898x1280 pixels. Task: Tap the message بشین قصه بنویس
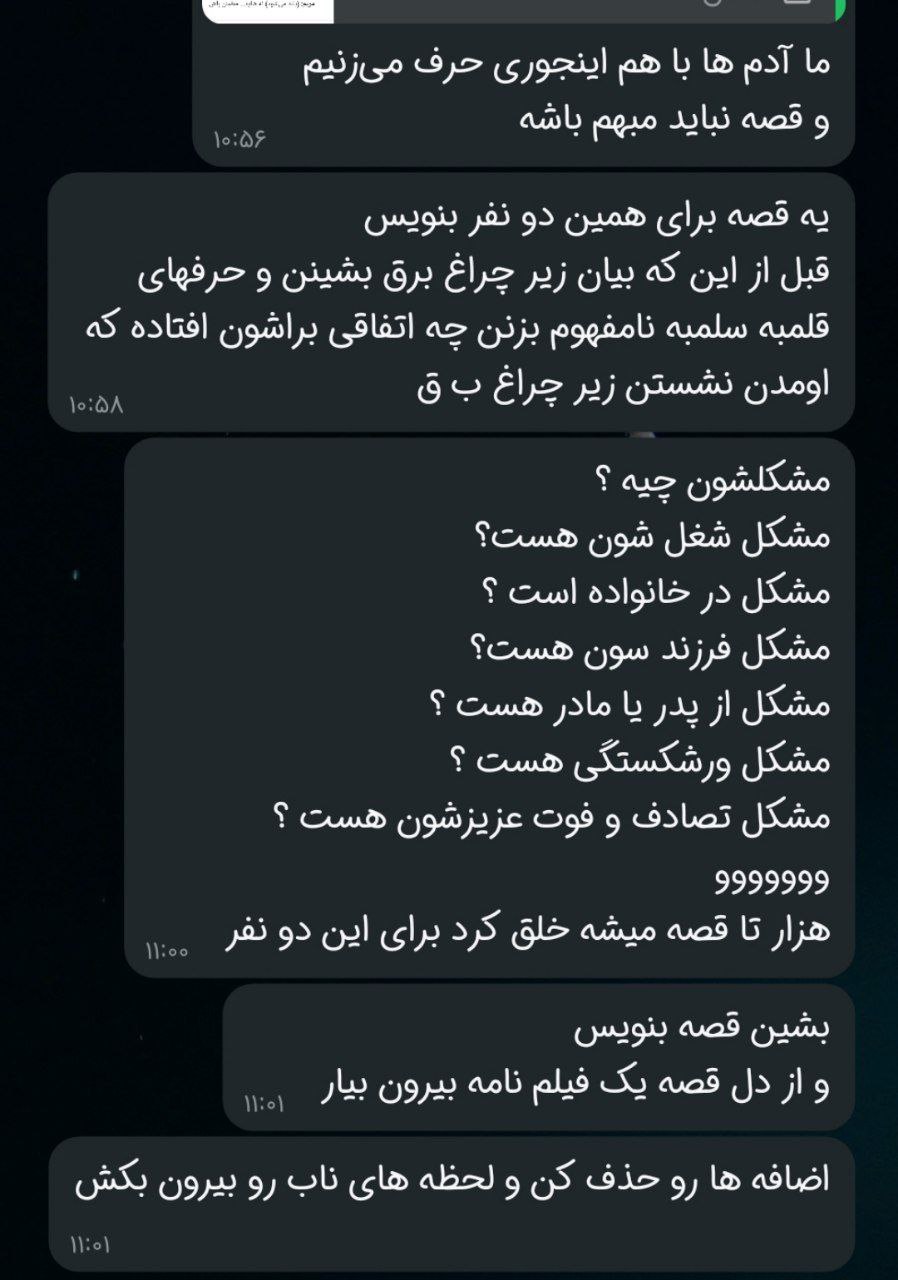(540, 1057)
